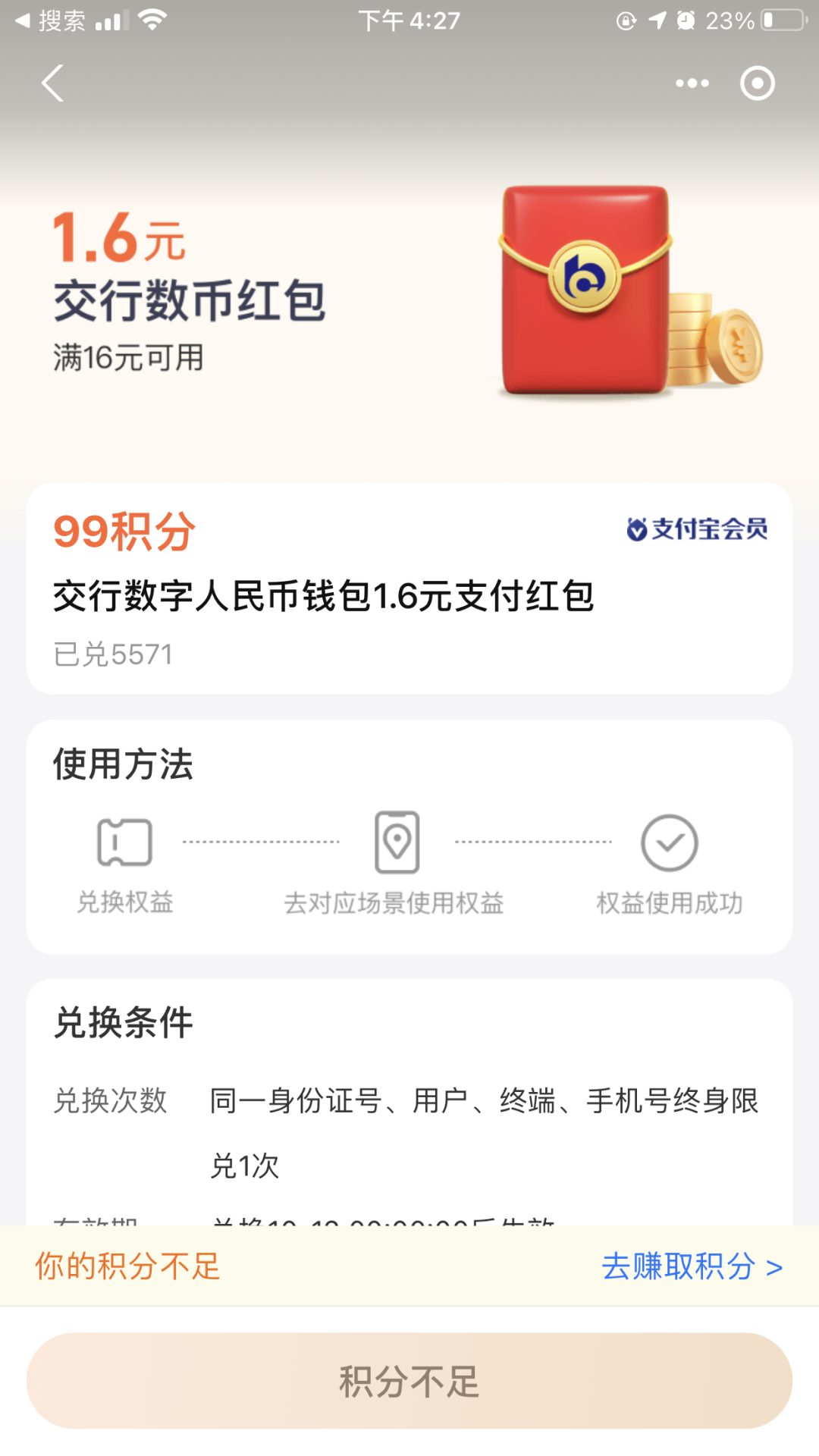The height and width of the screenshot is (1456, 819).
Task: Go back to the previous page
Action: [52, 83]
